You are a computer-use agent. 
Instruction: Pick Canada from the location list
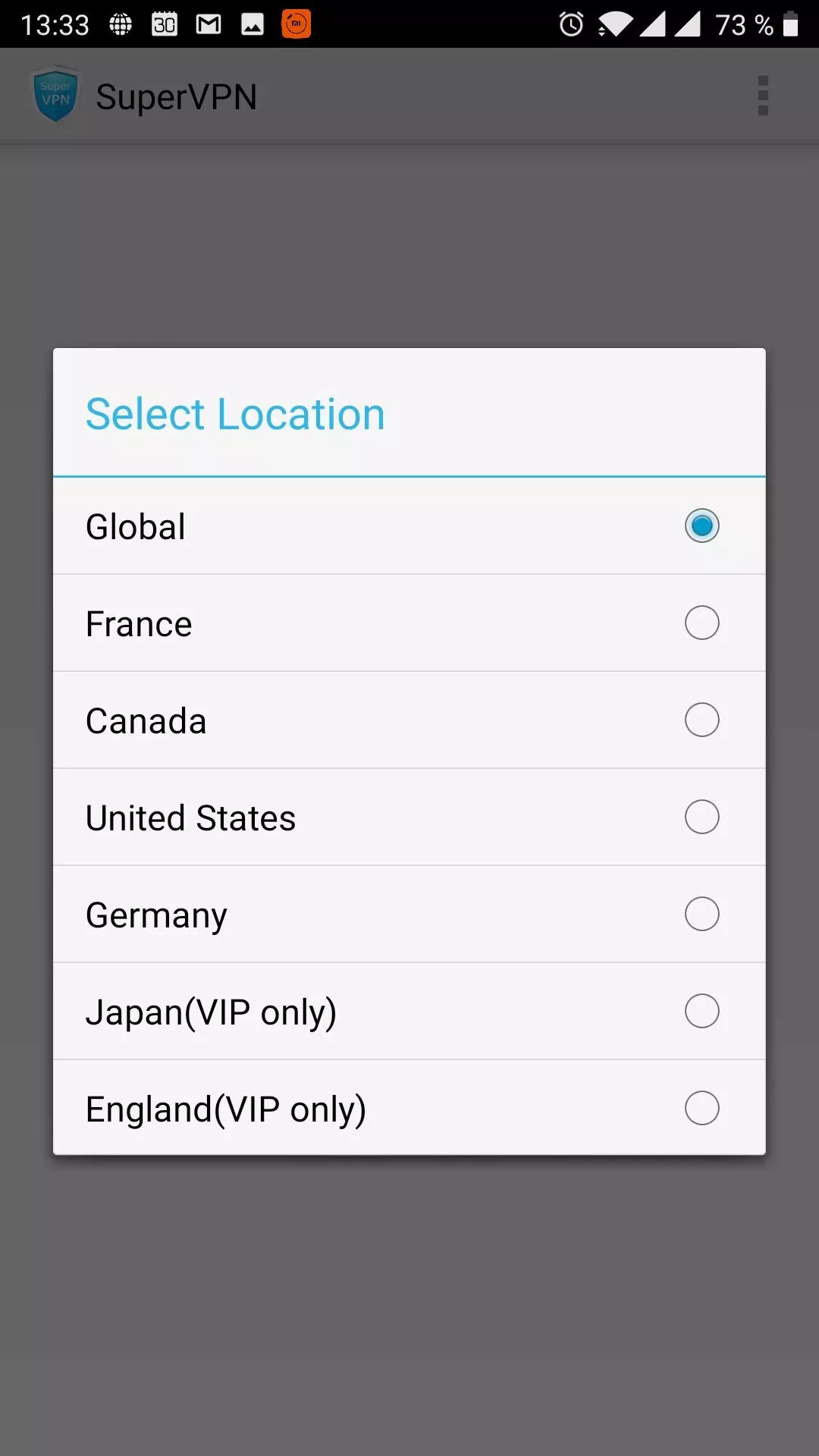[x=409, y=720]
